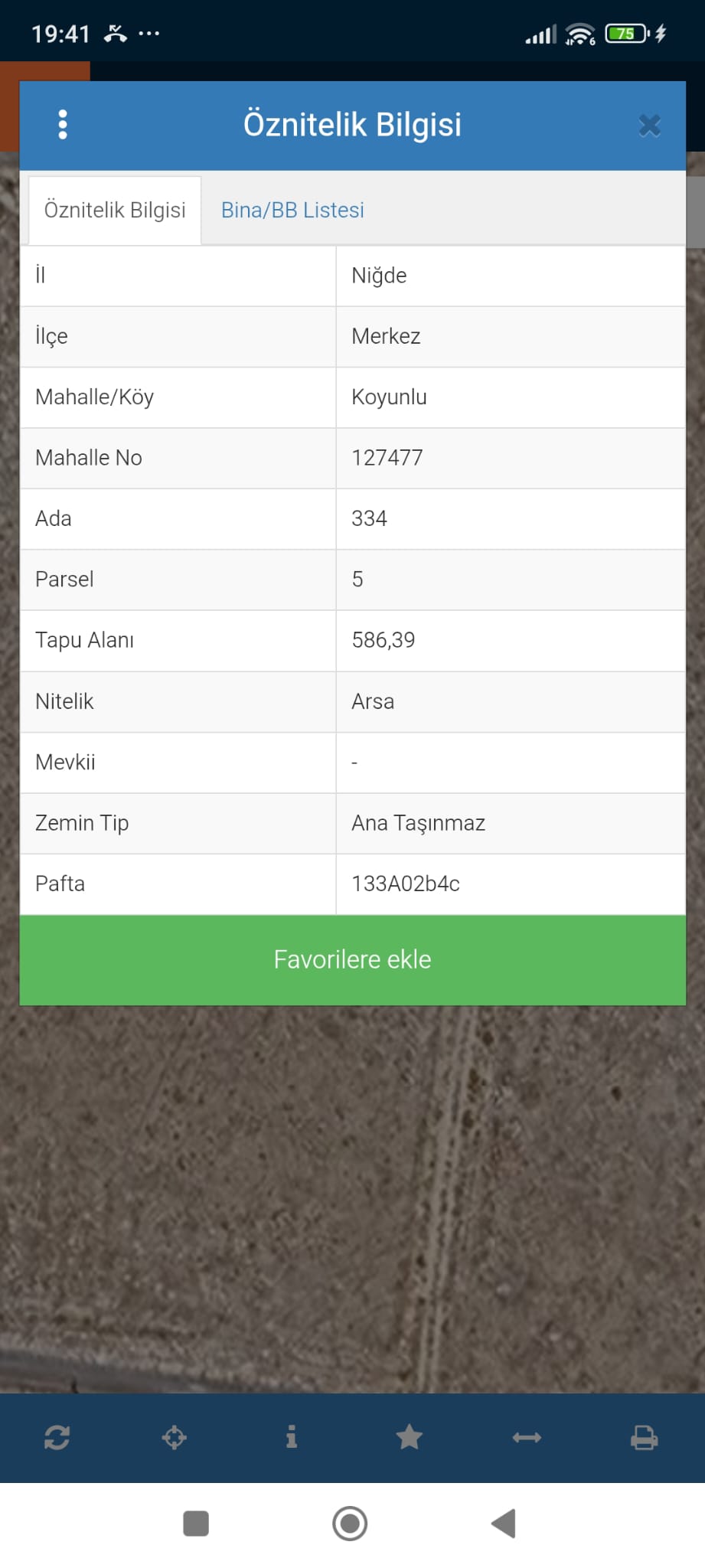Go to the home screen

[x=350, y=1524]
